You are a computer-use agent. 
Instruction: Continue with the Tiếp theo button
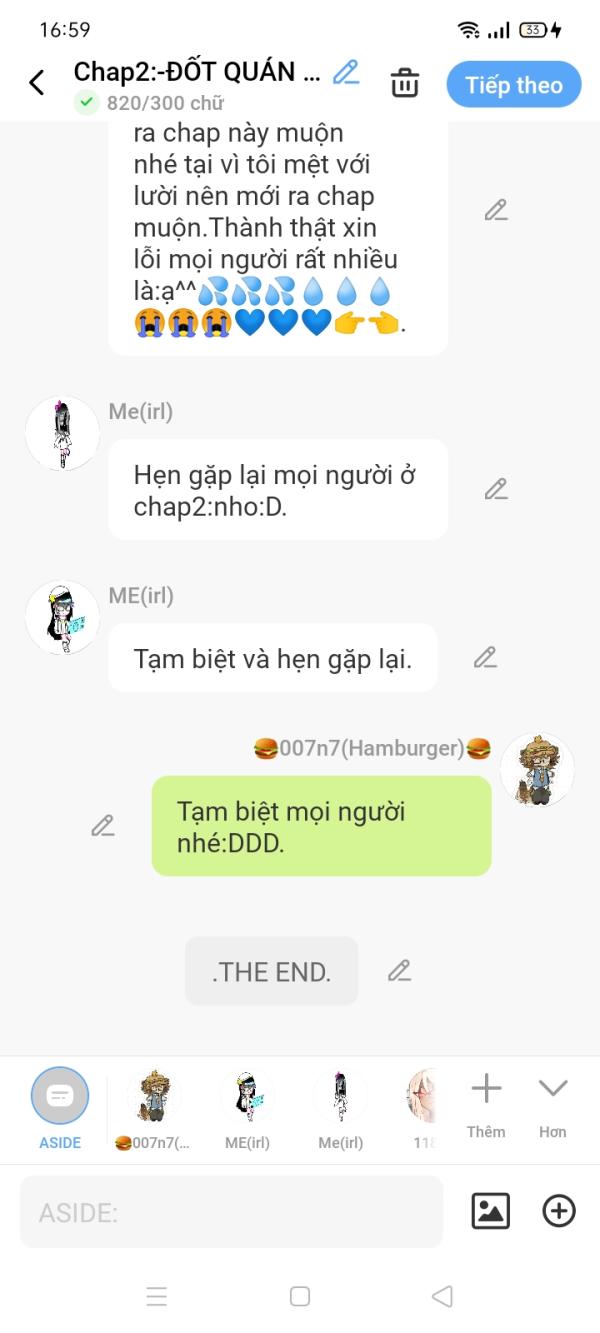point(513,85)
